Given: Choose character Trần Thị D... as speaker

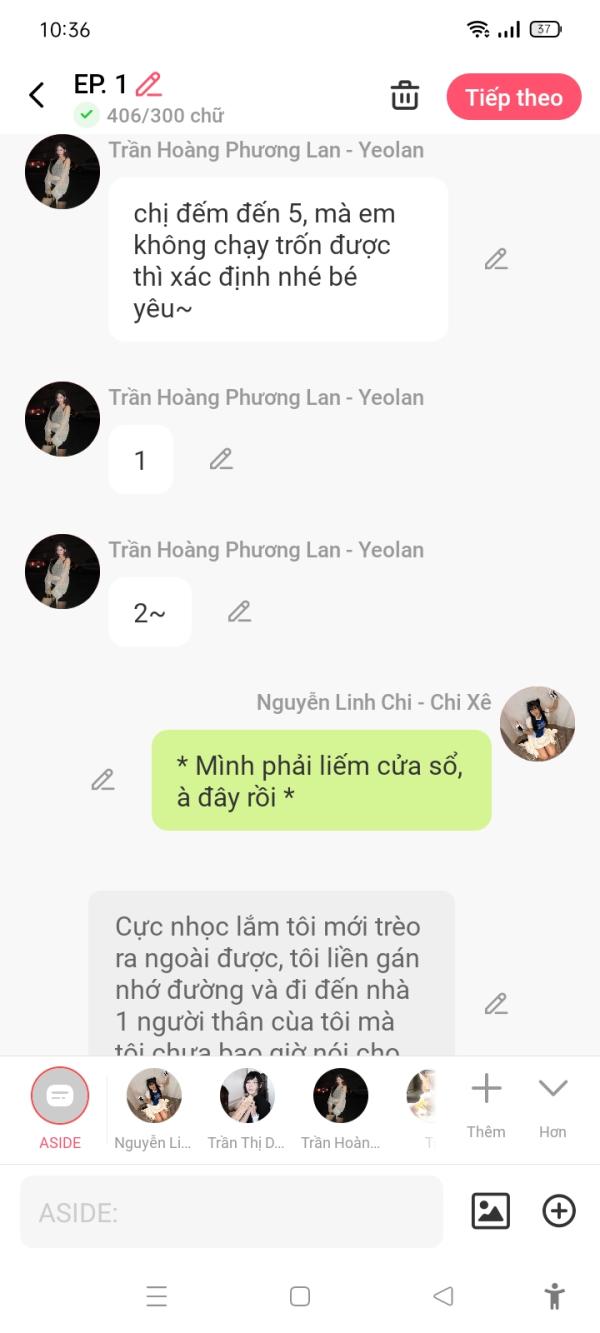Looking at the screenshot, I should [247, 1098].
